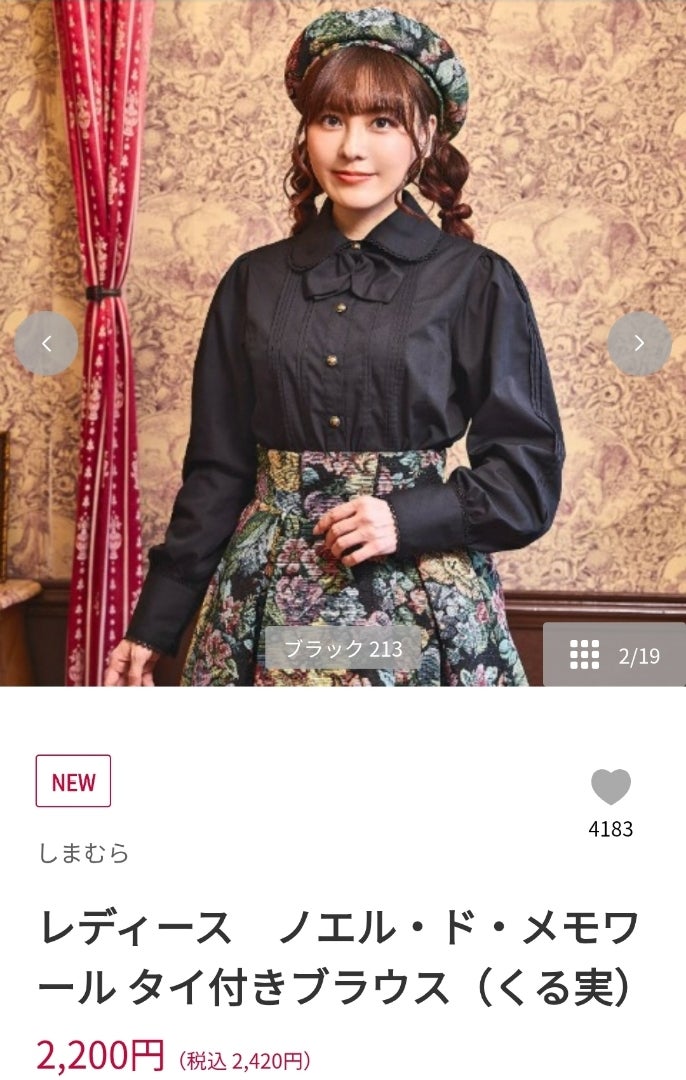This screenshot has height=1080, width=686.
Task: Show the previous product image
Action: pos(46,343)
